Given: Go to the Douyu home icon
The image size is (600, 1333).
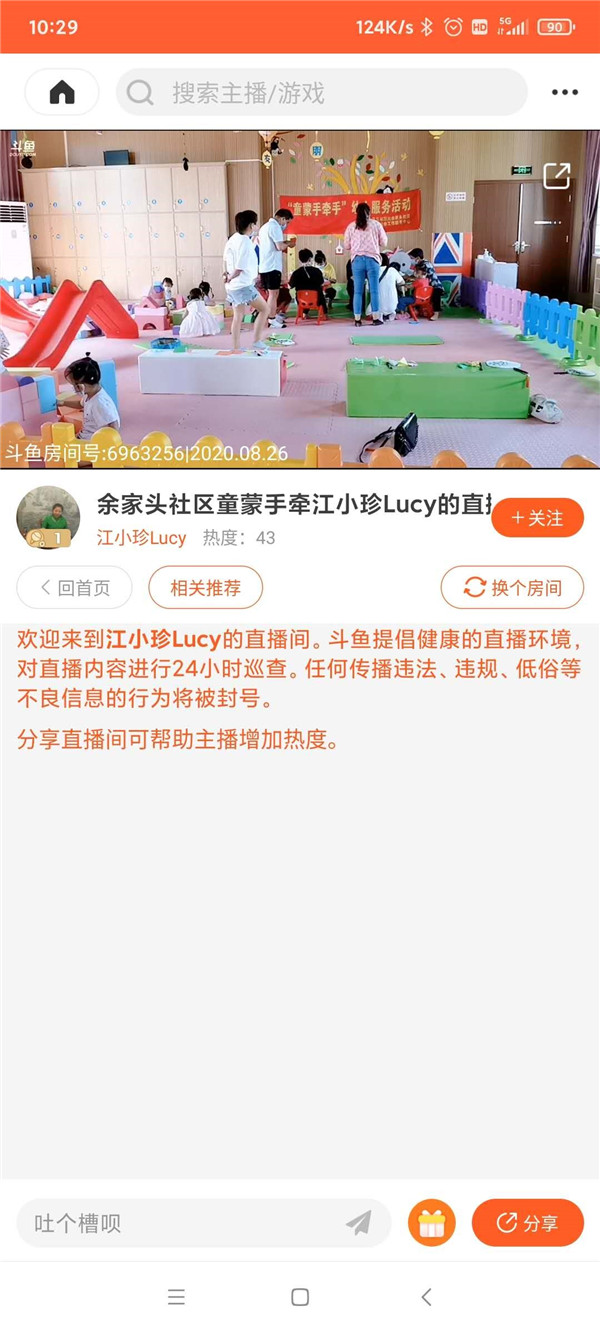Looking at the screenshot, I should point(62,93).
